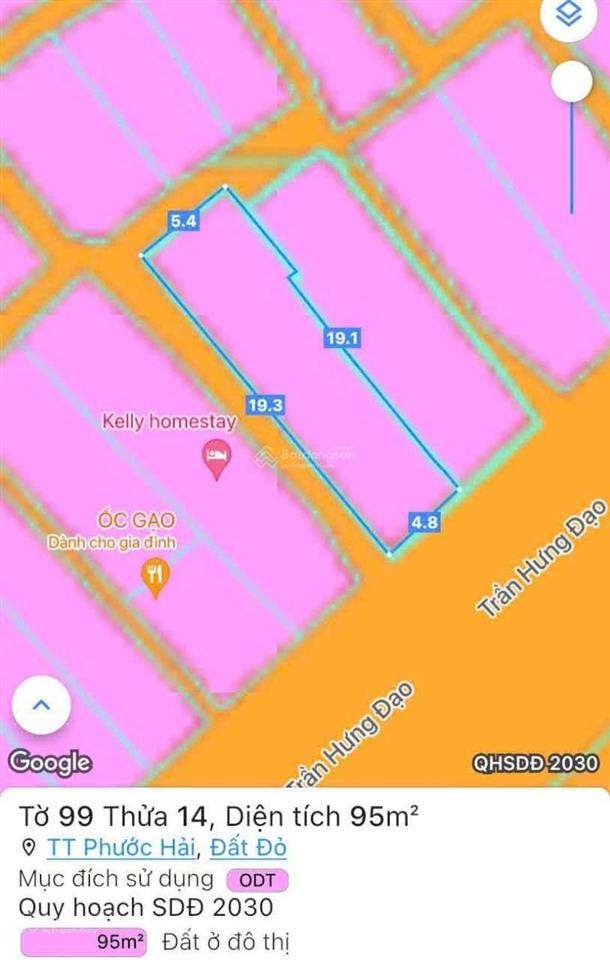This screenshot has height=960, width=610.
Task: Adjust the overlay opacity slider handle
Action: pos(572,81)
